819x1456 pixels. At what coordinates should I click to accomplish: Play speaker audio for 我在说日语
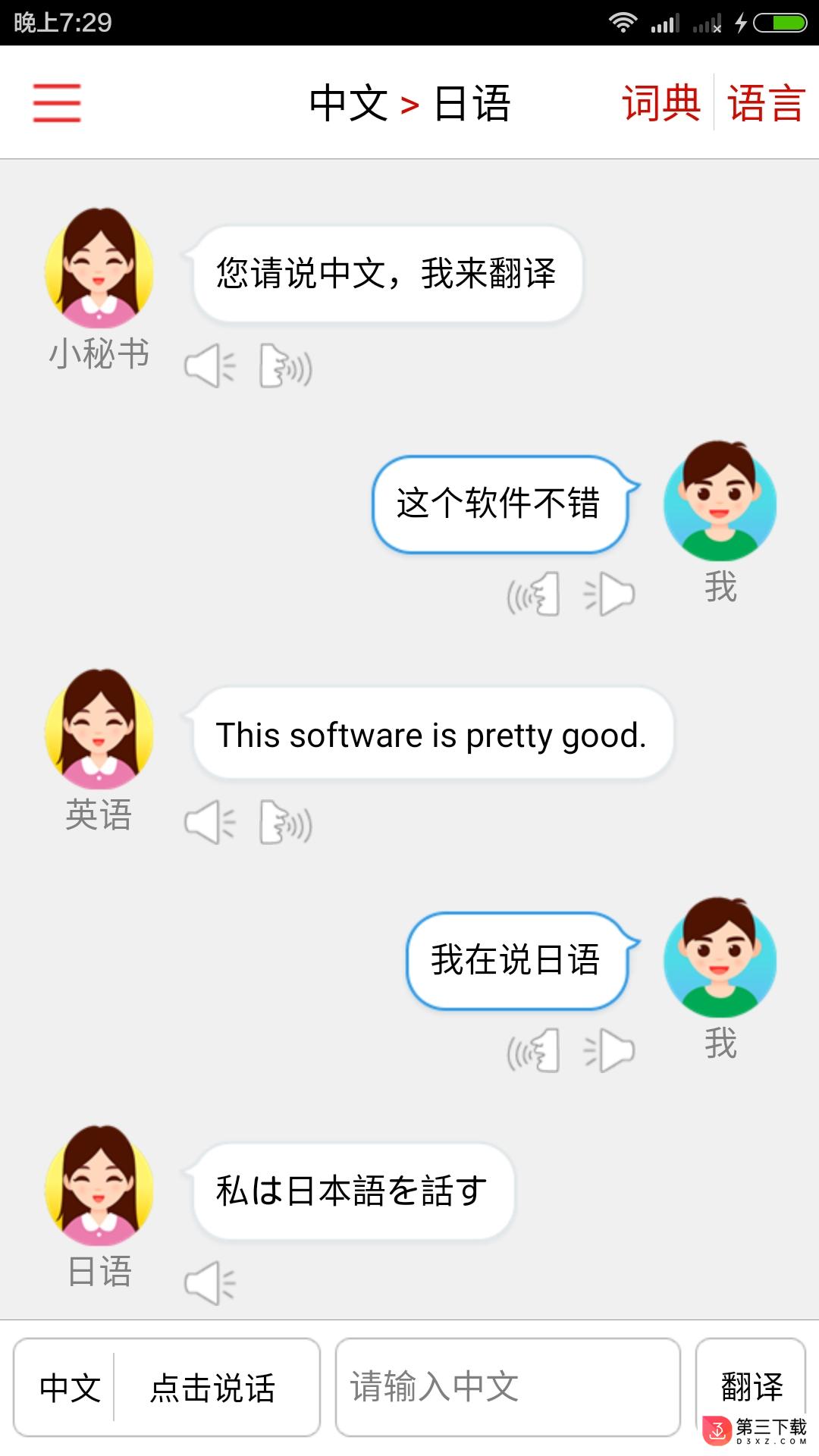pos(609,1050)
